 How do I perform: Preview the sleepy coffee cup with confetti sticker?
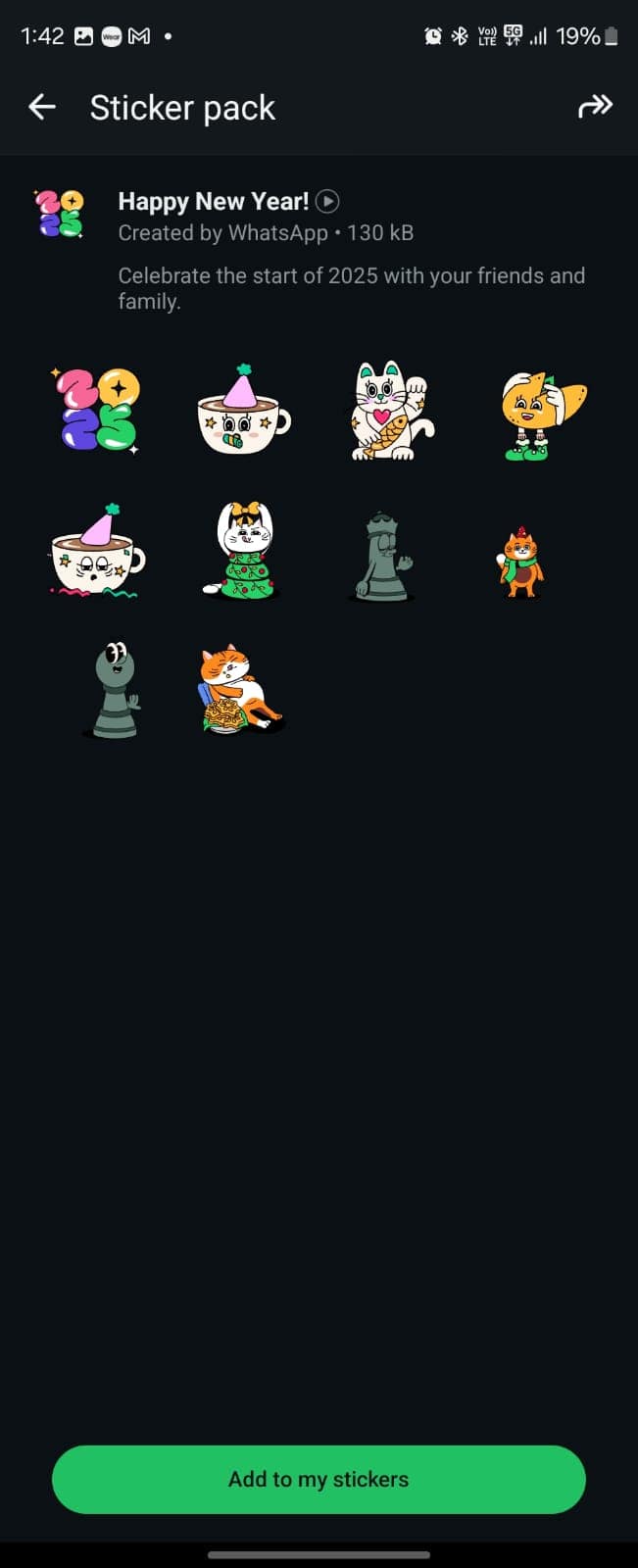click(x=96, y=552)
